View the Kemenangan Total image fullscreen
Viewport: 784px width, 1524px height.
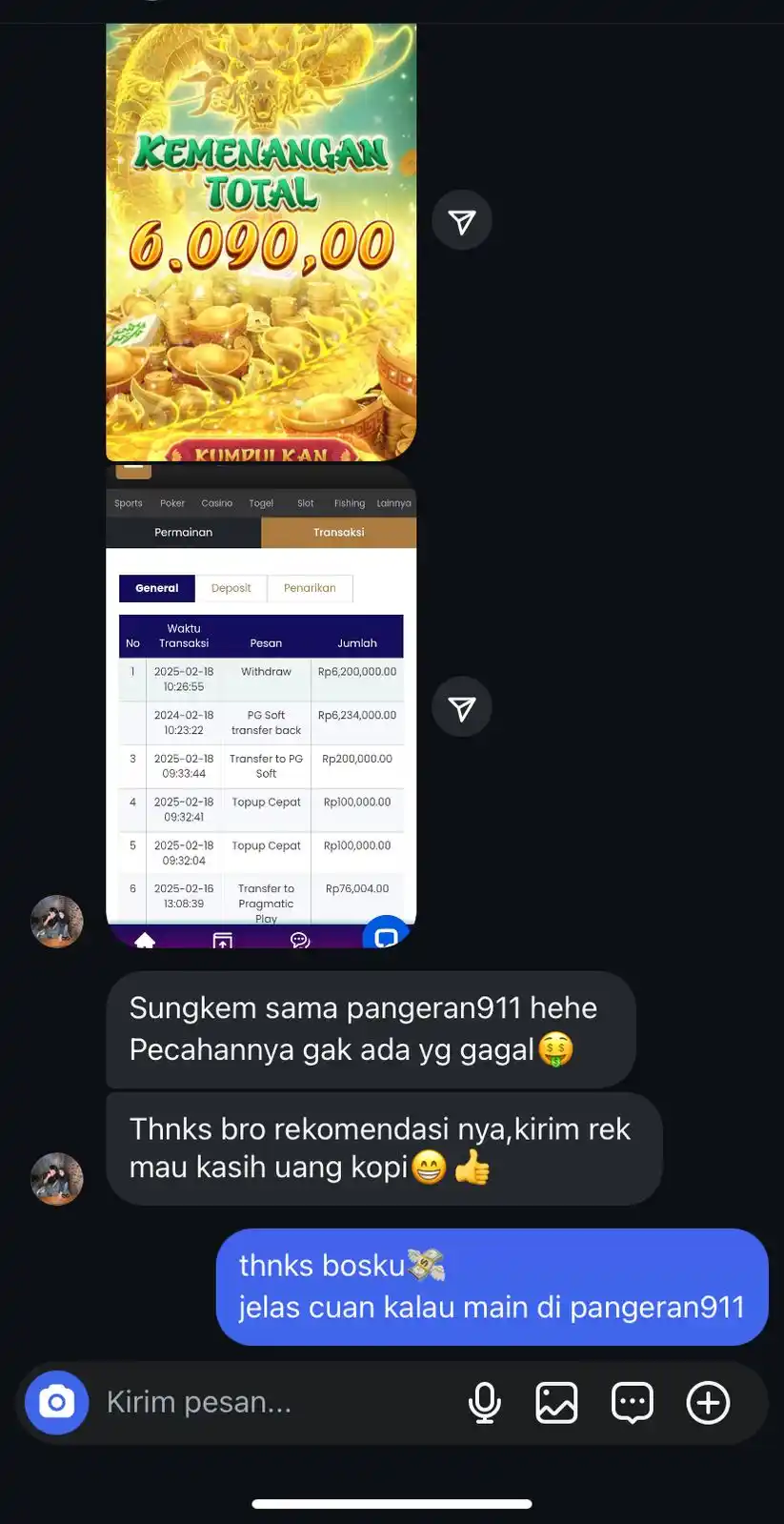click(x=260, y=242)
